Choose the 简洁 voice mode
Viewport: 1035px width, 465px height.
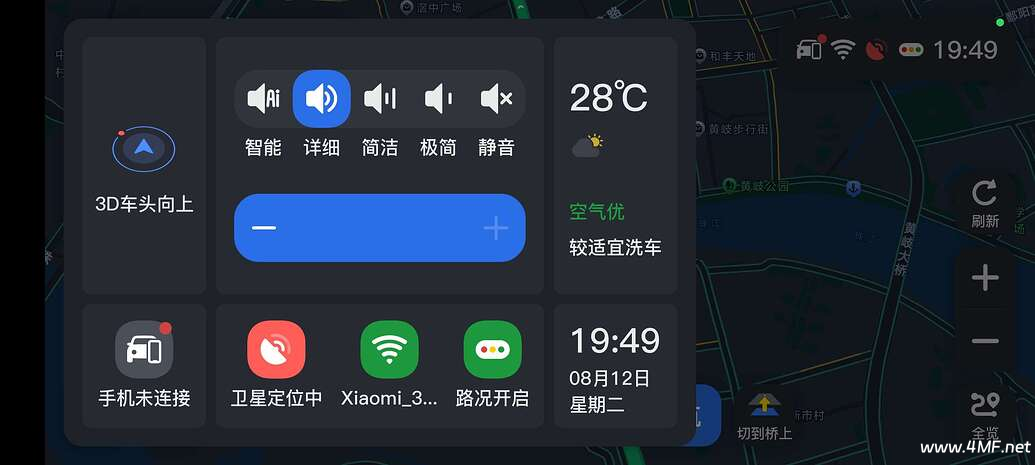click(380, 99)
